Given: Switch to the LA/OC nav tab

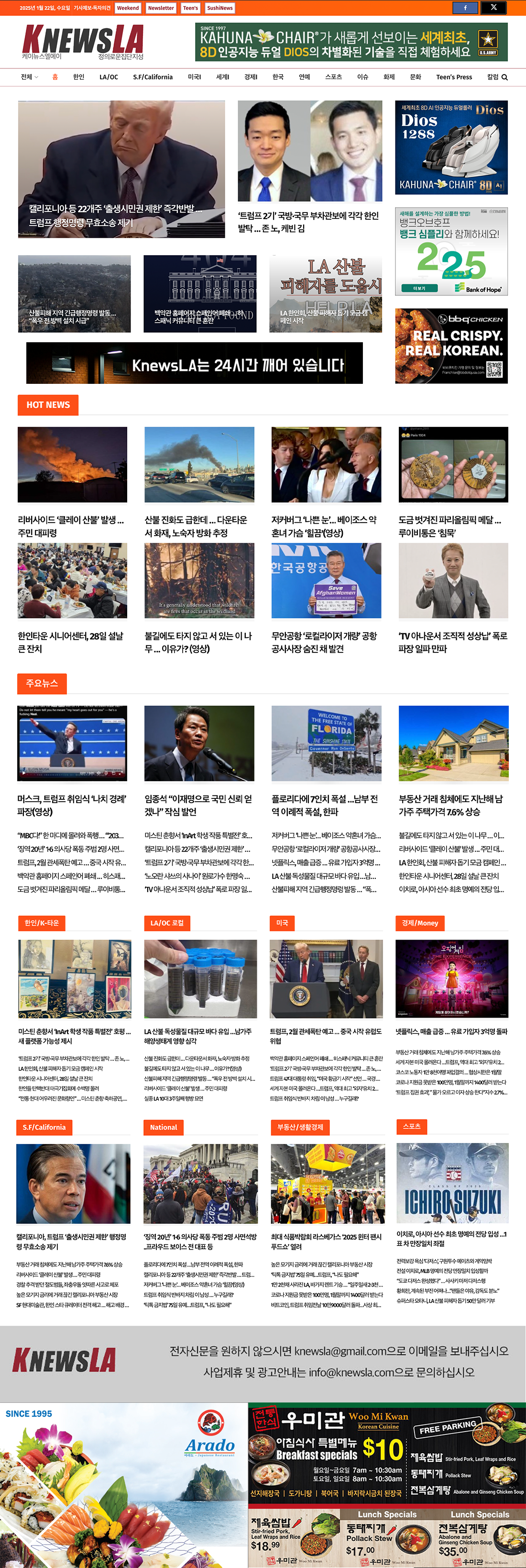Looking at the screenshot, I should [109, 78].
